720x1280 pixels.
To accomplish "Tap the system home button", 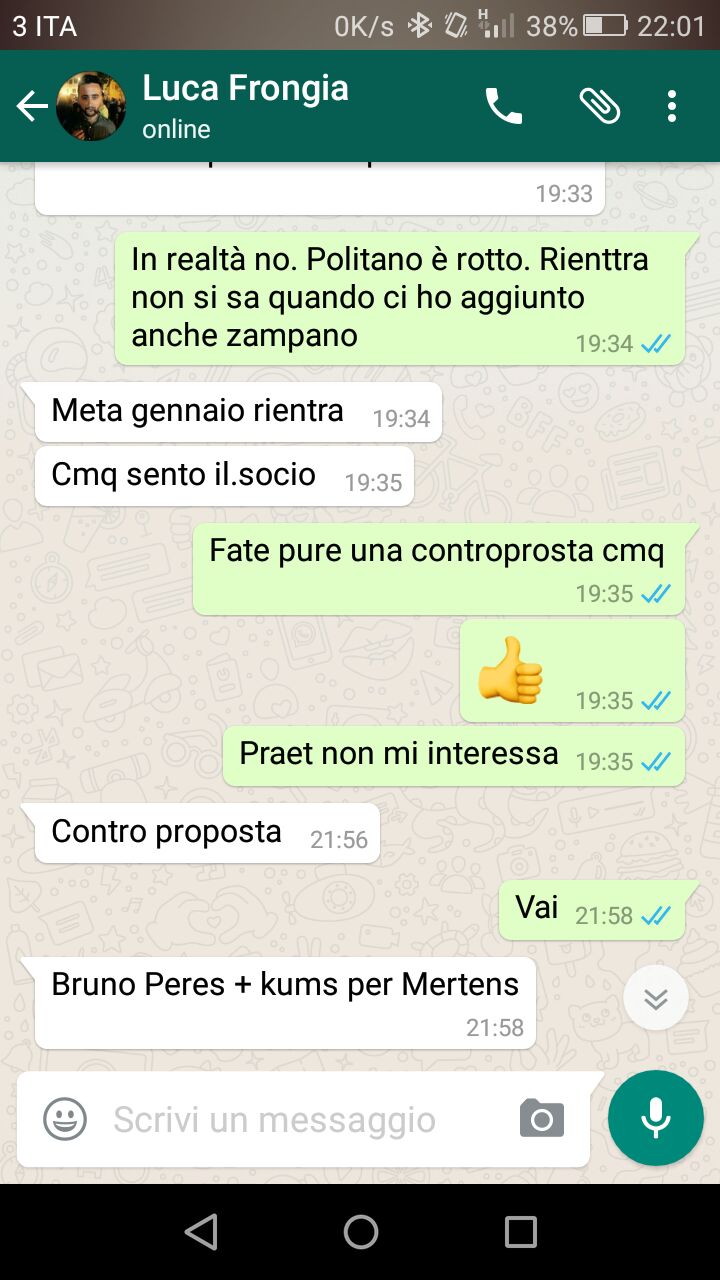I will 360,1232.
